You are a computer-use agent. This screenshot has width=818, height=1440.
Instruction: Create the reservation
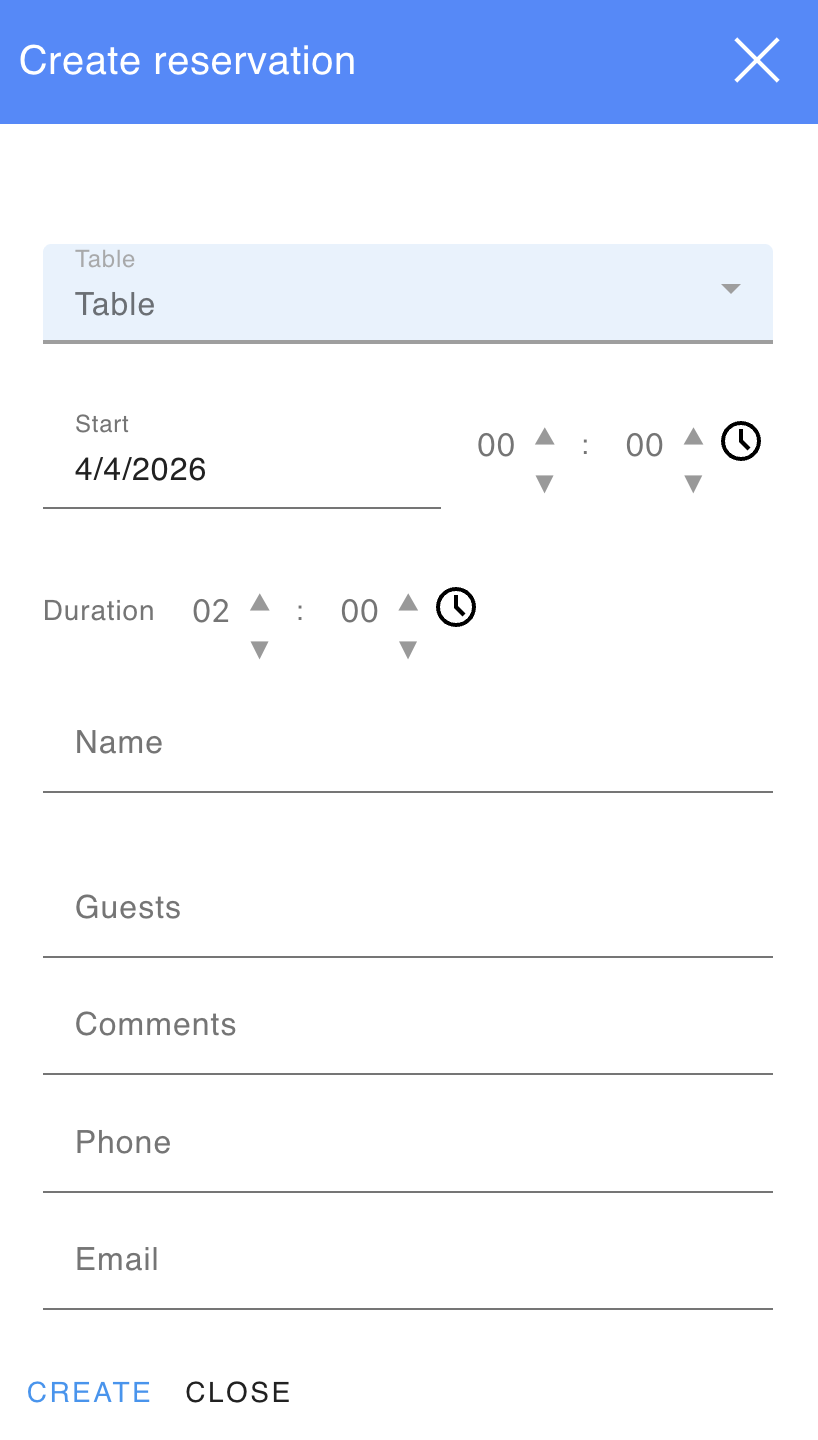click(89, 1392)
